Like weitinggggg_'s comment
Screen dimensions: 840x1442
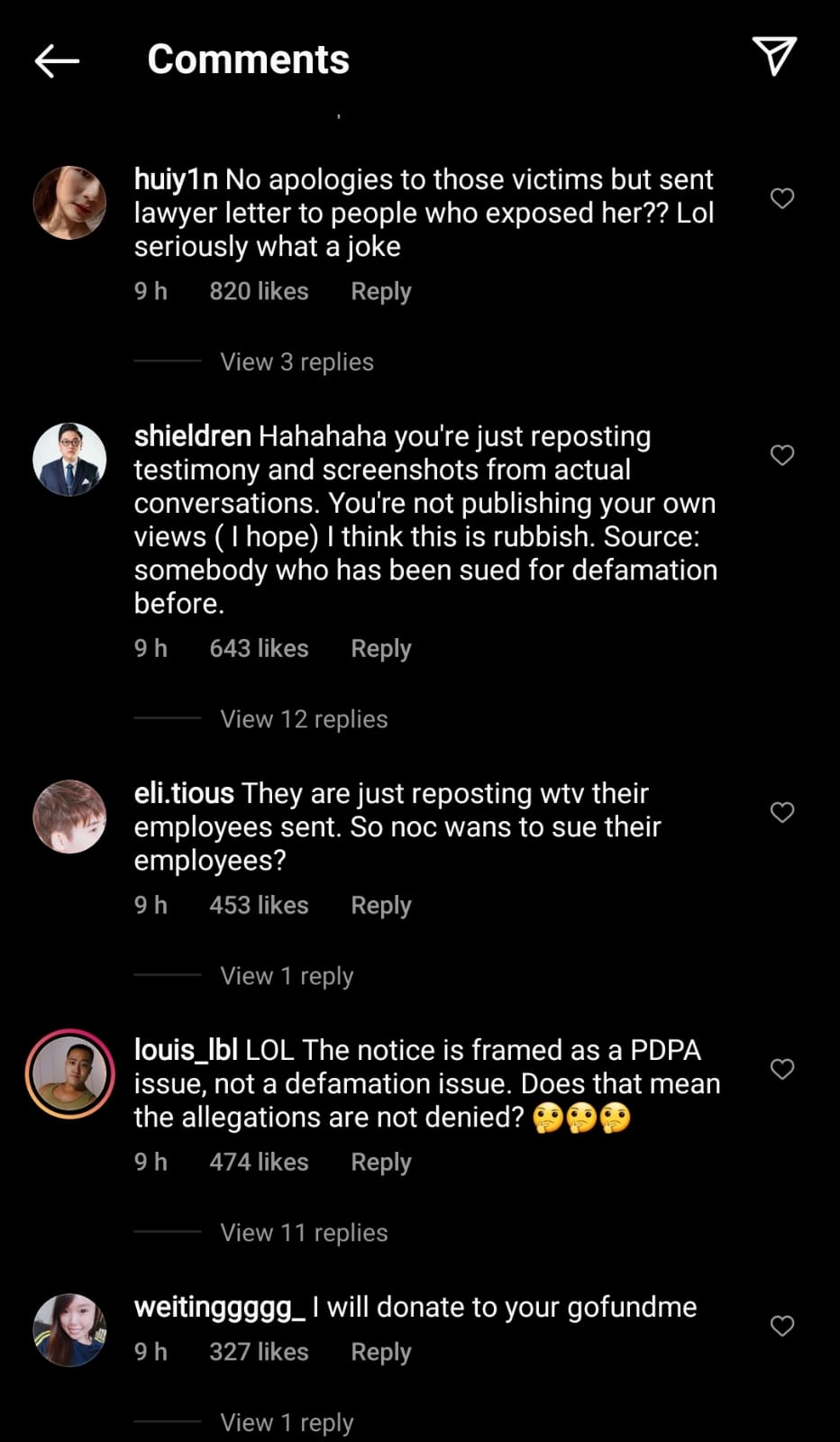coord(782,1326)
